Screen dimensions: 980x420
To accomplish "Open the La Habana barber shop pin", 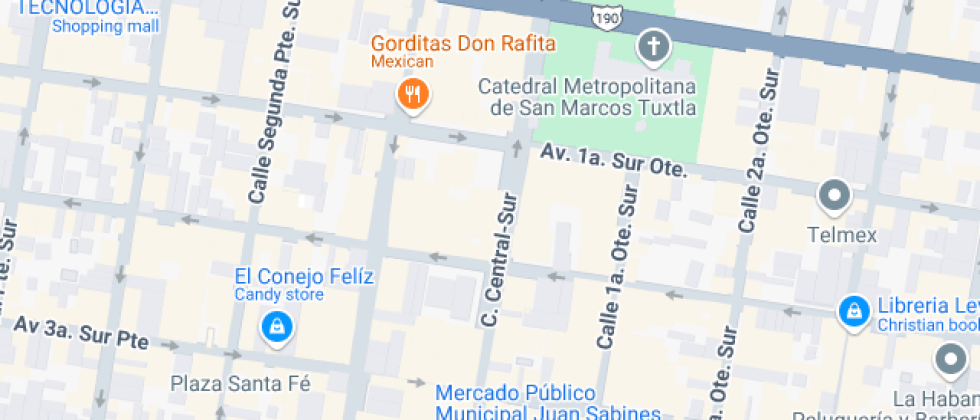I will pos(950,360).
